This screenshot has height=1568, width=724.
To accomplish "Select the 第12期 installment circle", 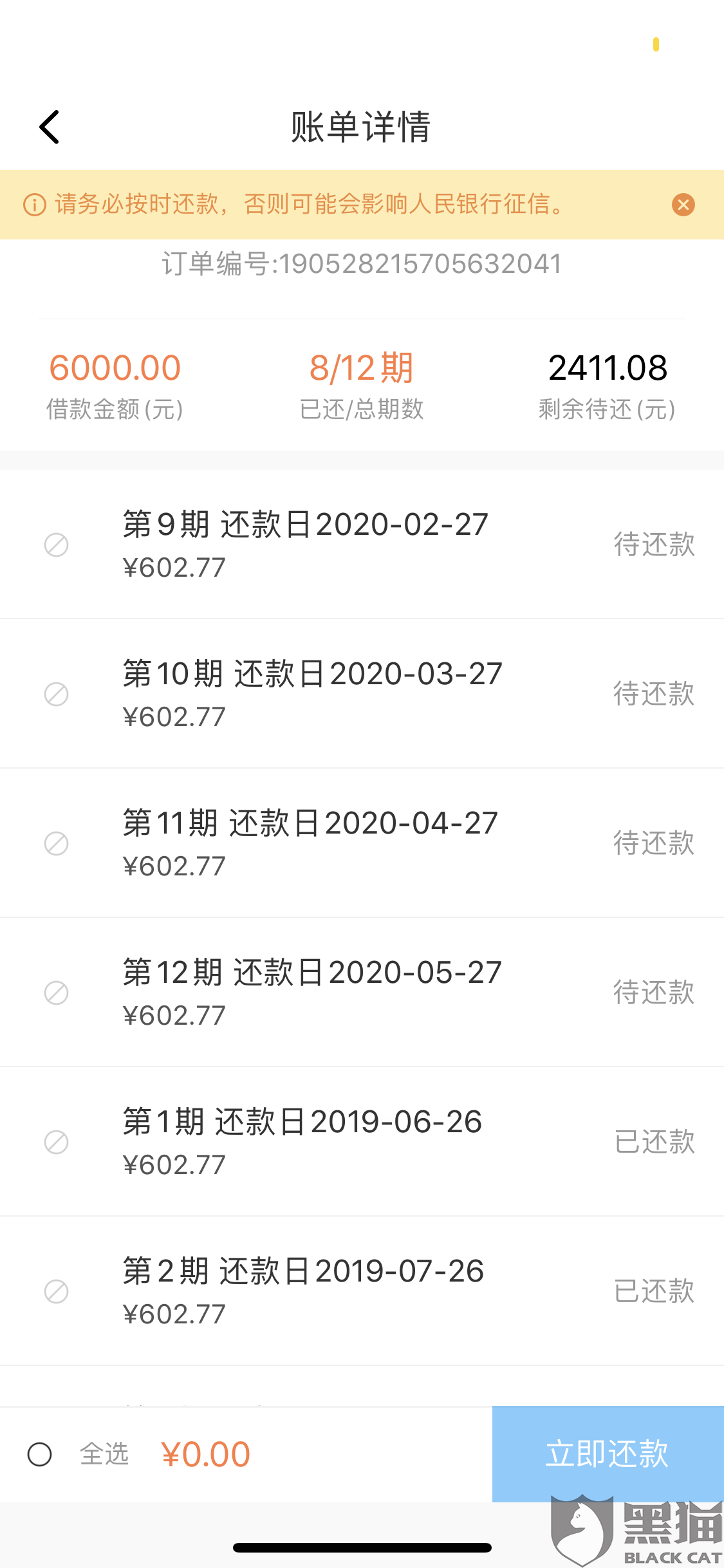I will pos(56,993).
